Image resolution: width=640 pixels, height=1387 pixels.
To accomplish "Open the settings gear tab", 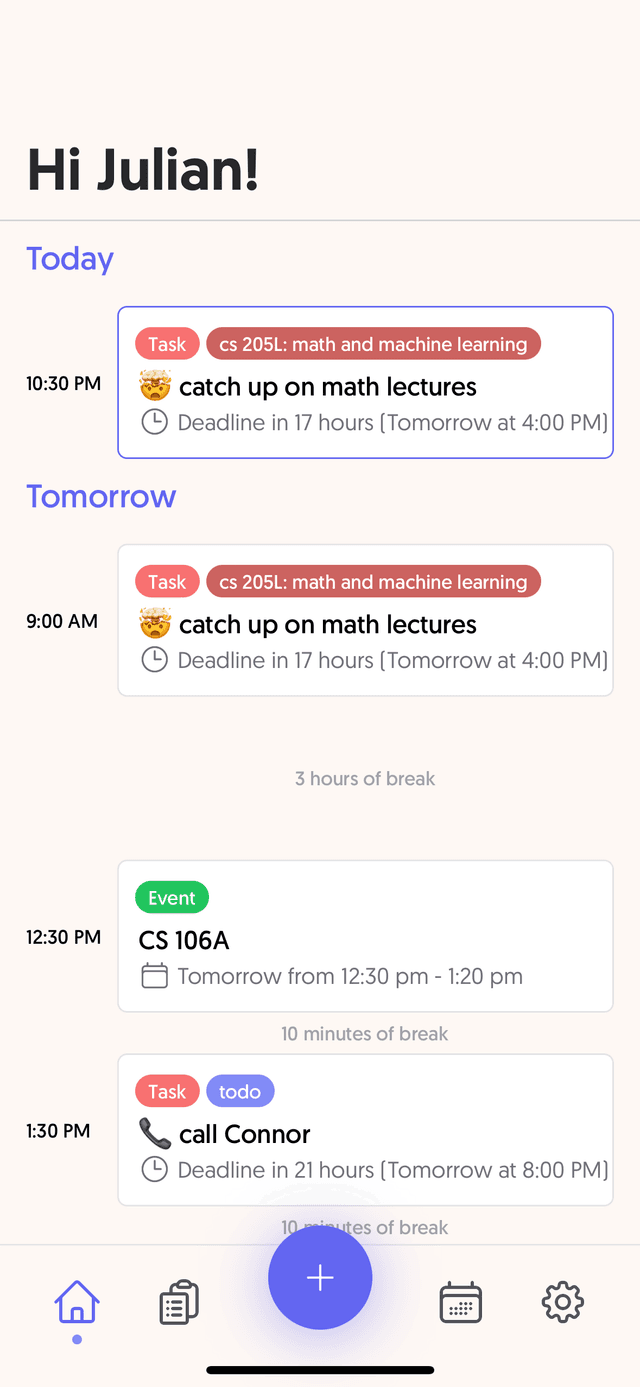I will click(x=562, y=1302).
